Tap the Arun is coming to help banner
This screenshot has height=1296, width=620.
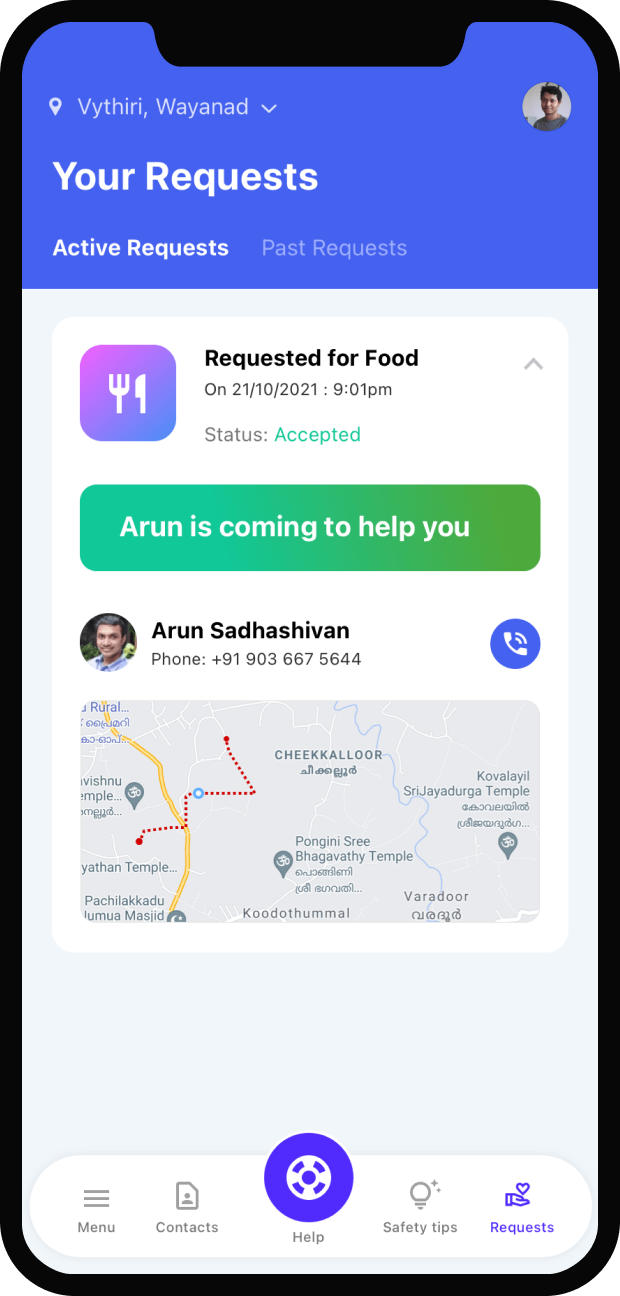coord(310,528)
